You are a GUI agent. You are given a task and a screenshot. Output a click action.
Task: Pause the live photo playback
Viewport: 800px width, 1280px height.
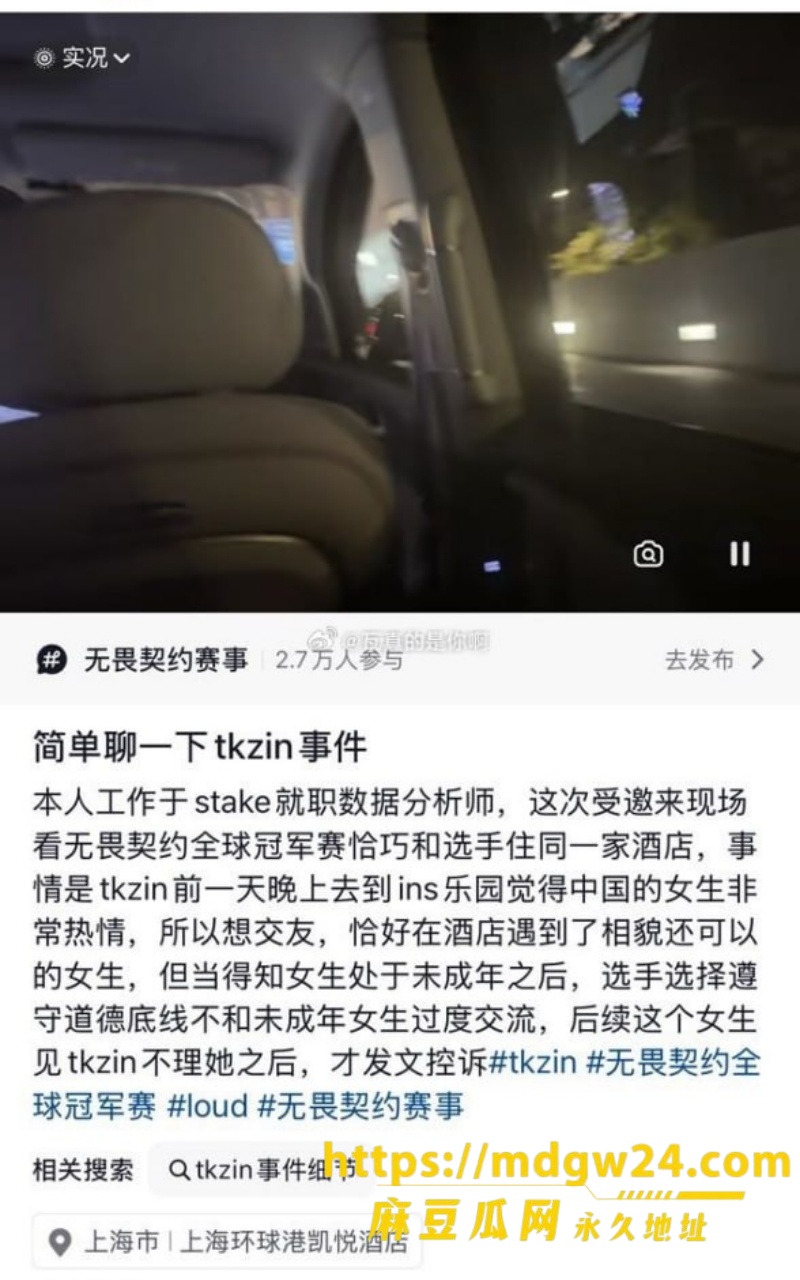[x=739, y=553]
